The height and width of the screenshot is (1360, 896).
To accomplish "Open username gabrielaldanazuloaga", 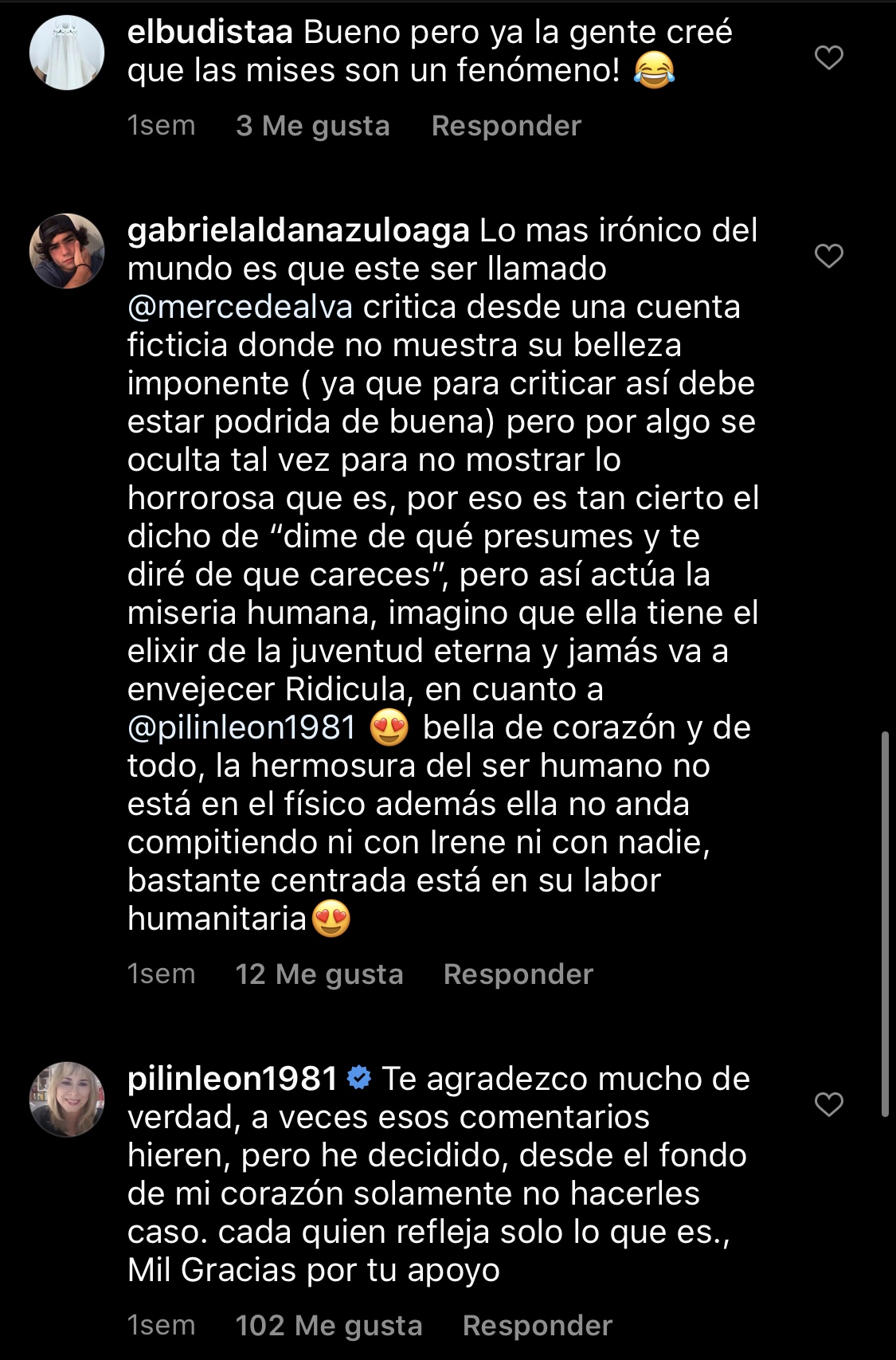I will tap(298, 231).
